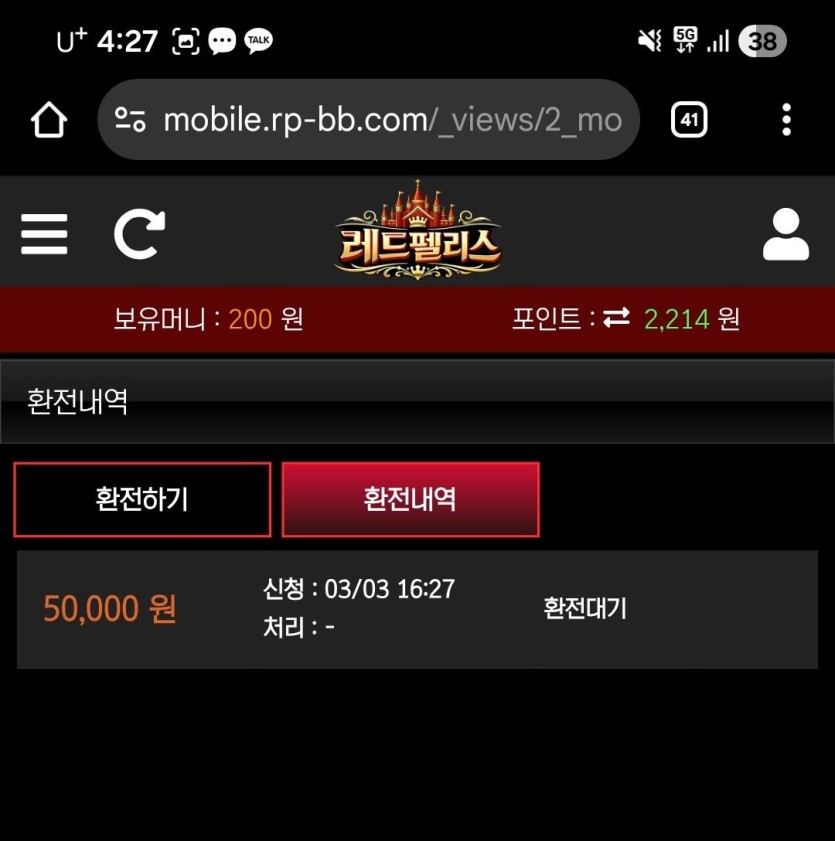Viewport: 835px width, 841px height.
Task: Open the user profile icon
Action: pyautogui.click(x=785, y=235)
